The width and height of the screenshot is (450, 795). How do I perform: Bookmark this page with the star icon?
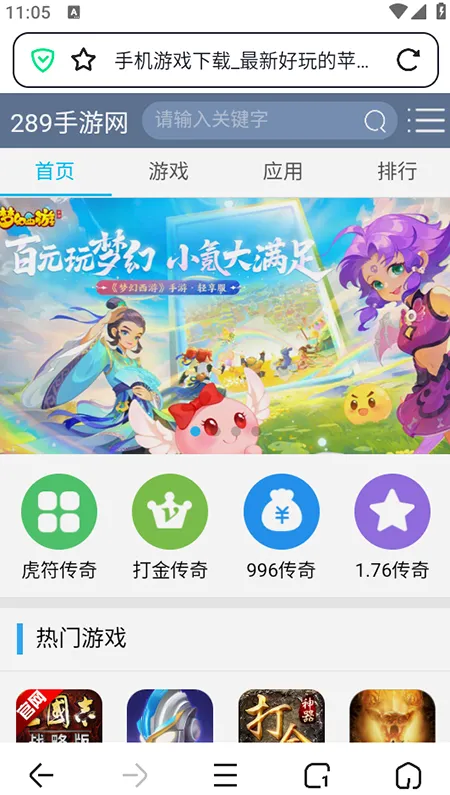(84, 60)
